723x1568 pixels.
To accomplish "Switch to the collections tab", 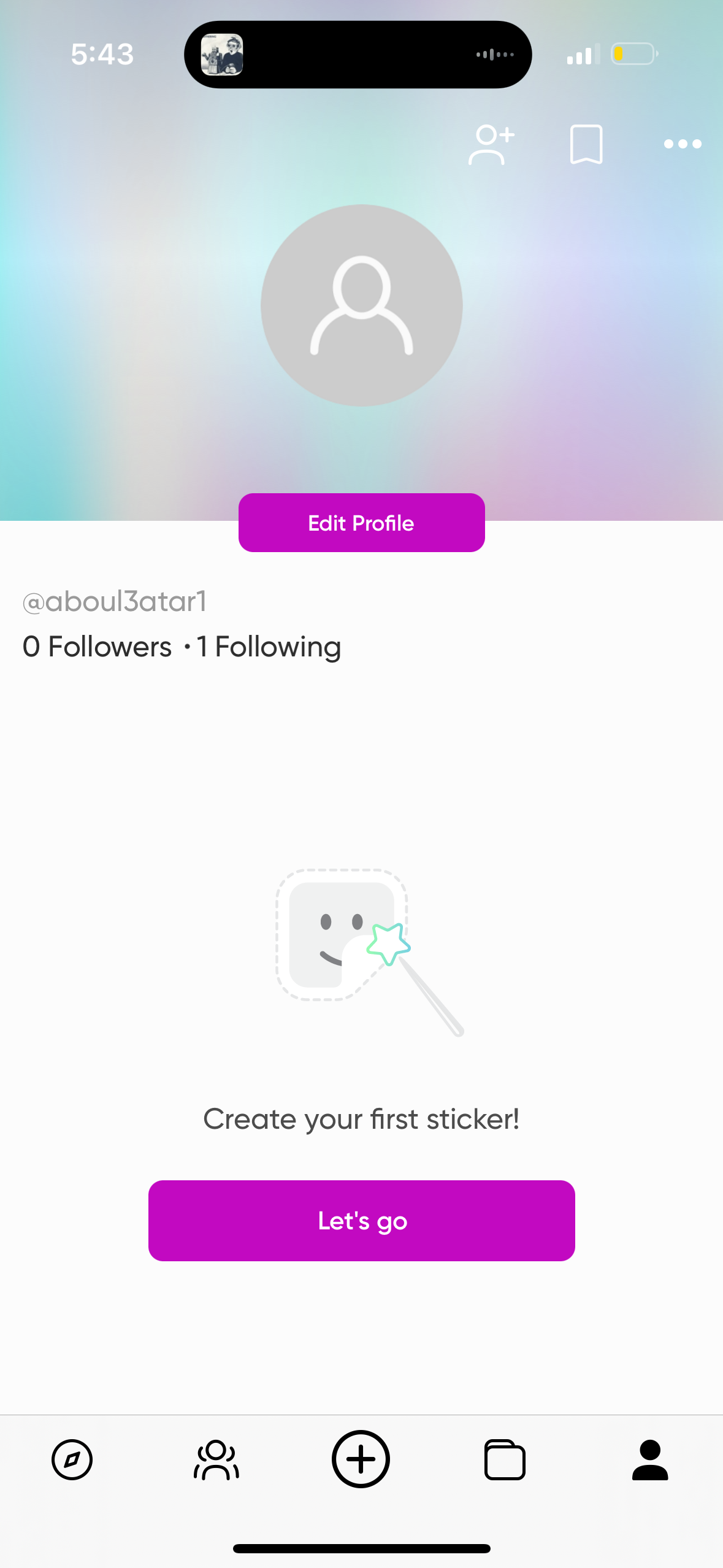I will pos(505,1459).
